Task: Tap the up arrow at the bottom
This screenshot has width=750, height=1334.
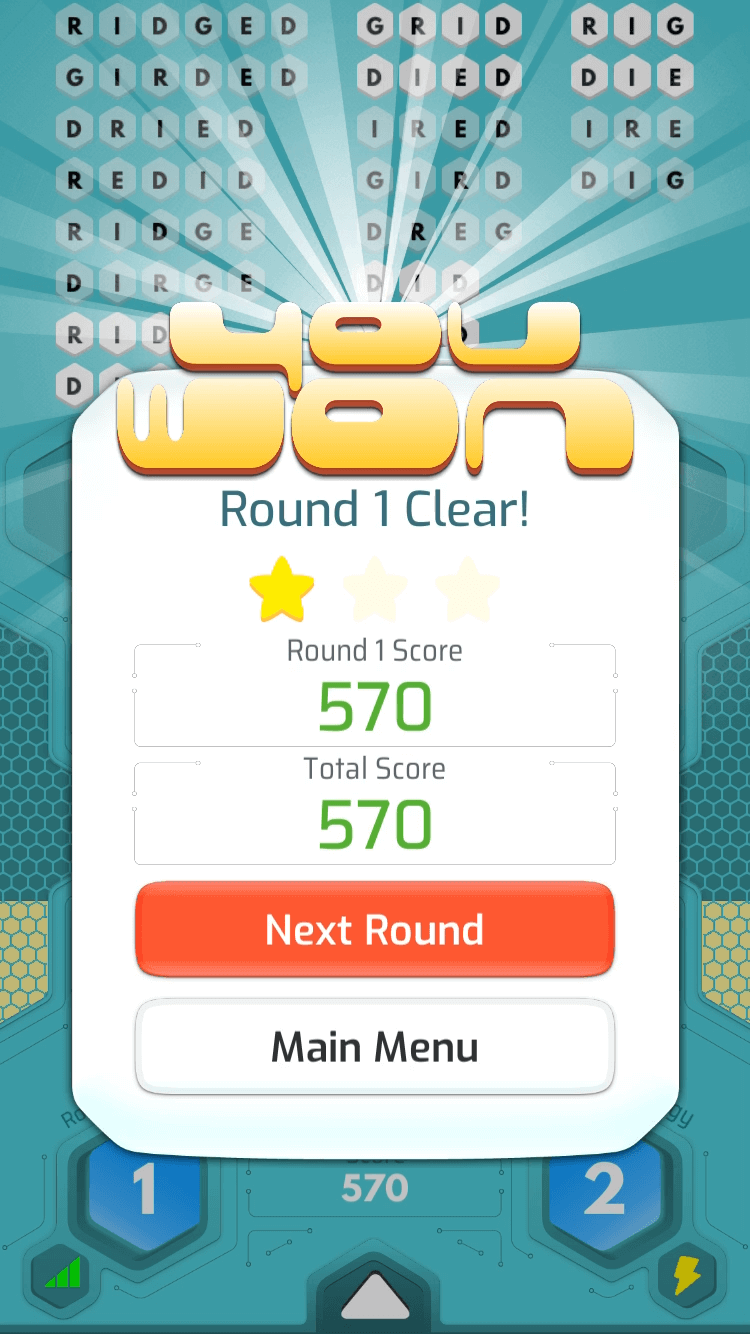Action: [x=376, y=1296]
